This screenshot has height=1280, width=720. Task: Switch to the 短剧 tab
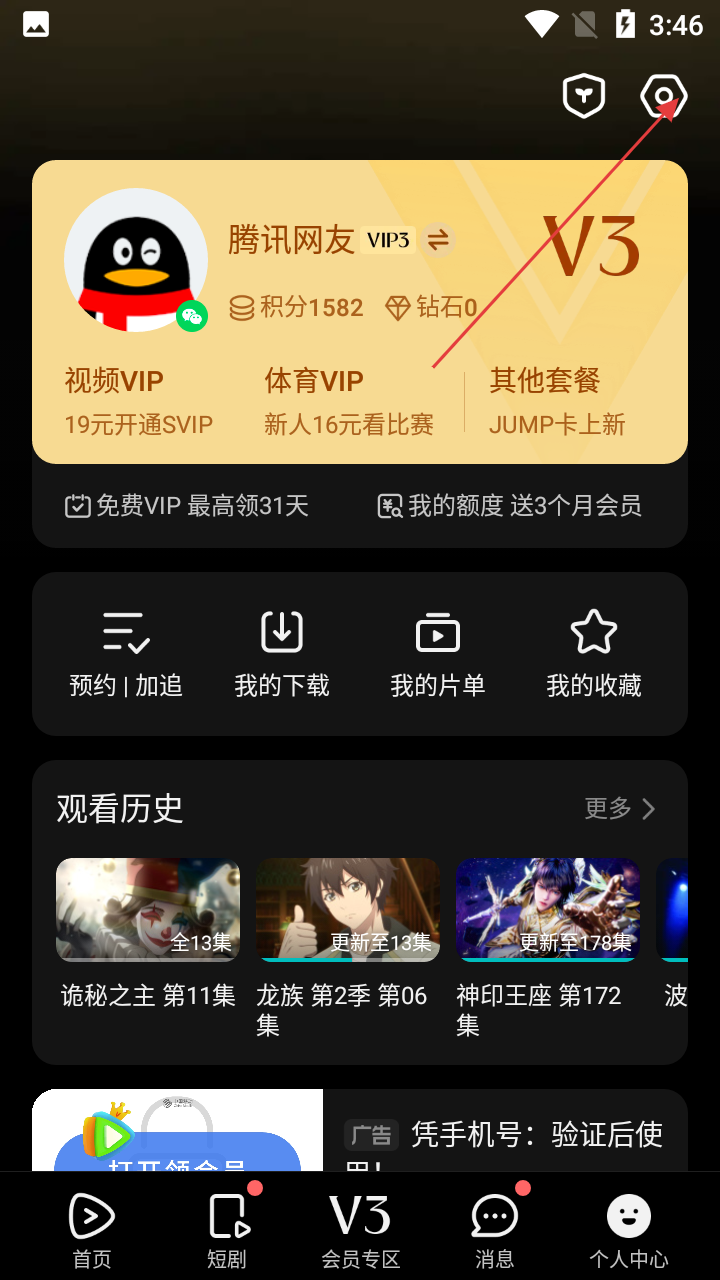tap(227, 1228)
